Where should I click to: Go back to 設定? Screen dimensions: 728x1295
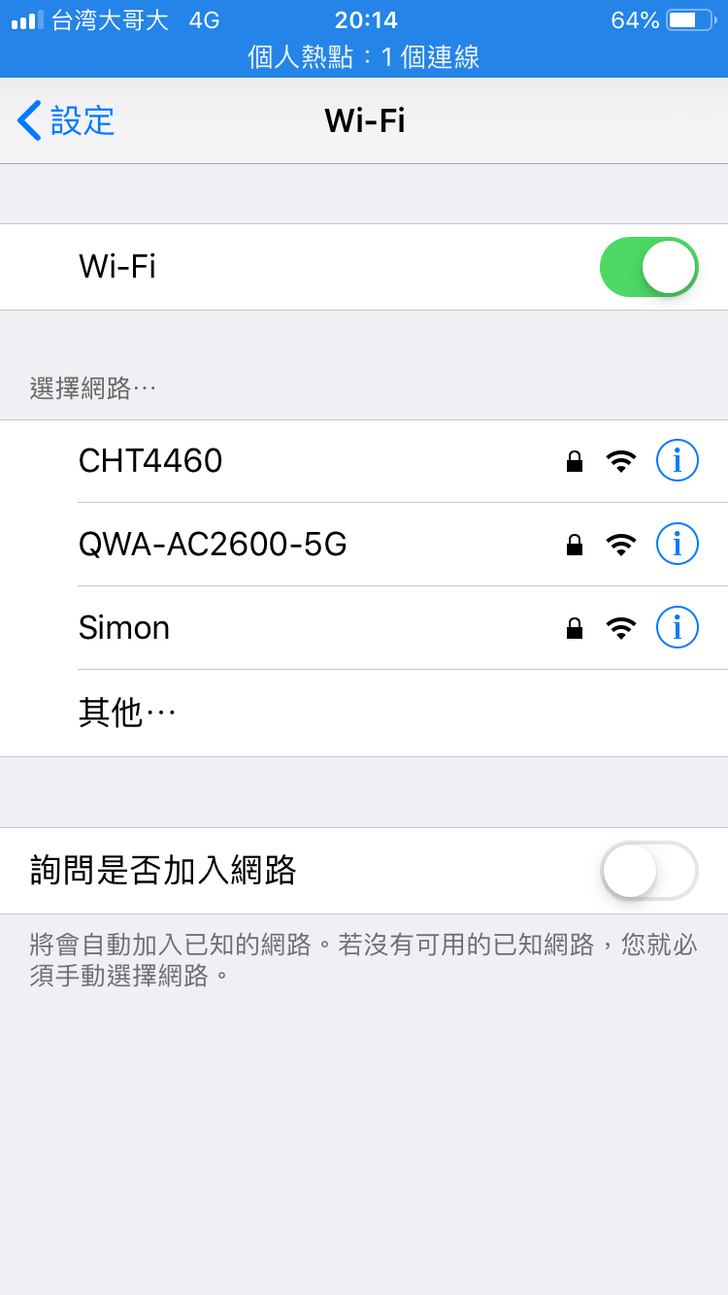pos(66,121)
